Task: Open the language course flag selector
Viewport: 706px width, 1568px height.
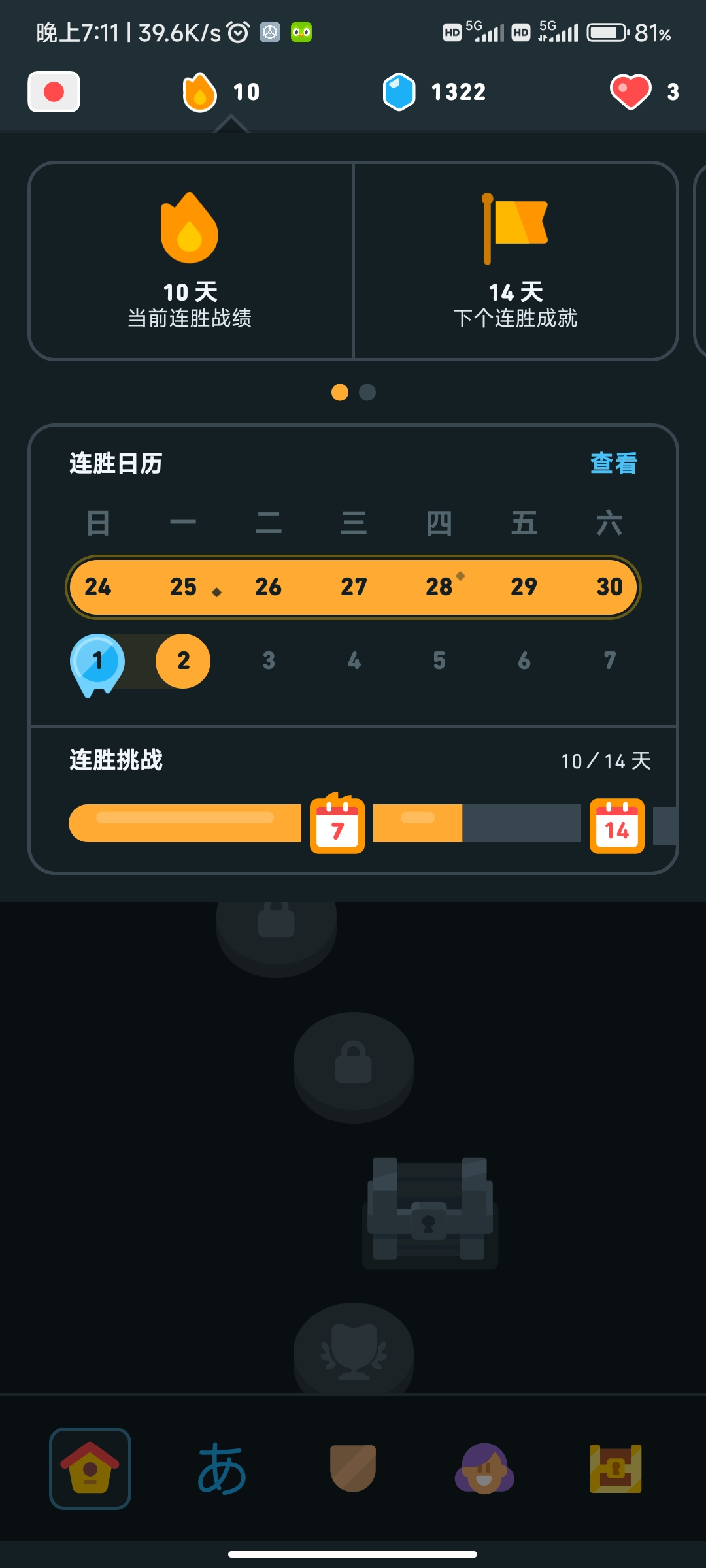Action: tap(54, 91)
